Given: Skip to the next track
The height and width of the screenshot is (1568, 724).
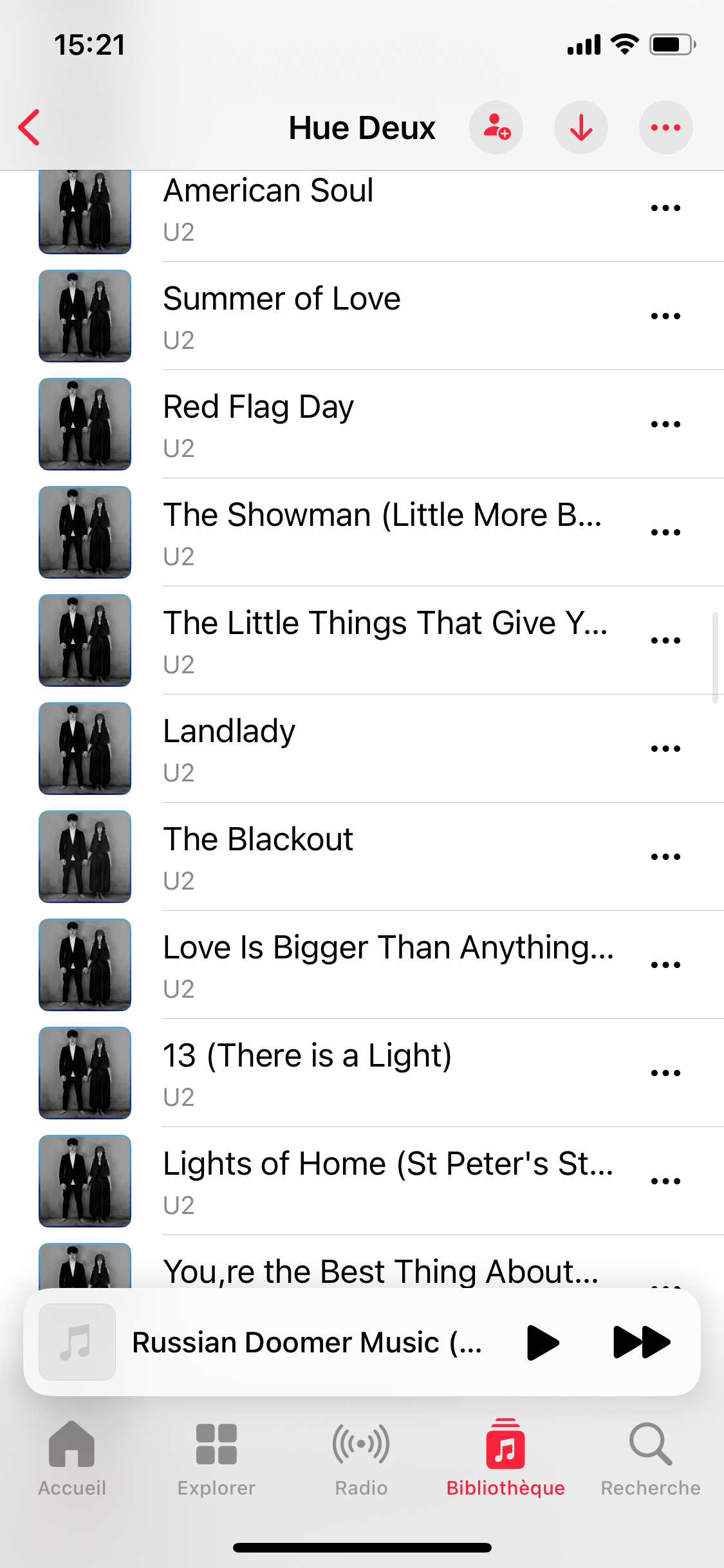Looking at the screenshot, I should point(642,1343).
